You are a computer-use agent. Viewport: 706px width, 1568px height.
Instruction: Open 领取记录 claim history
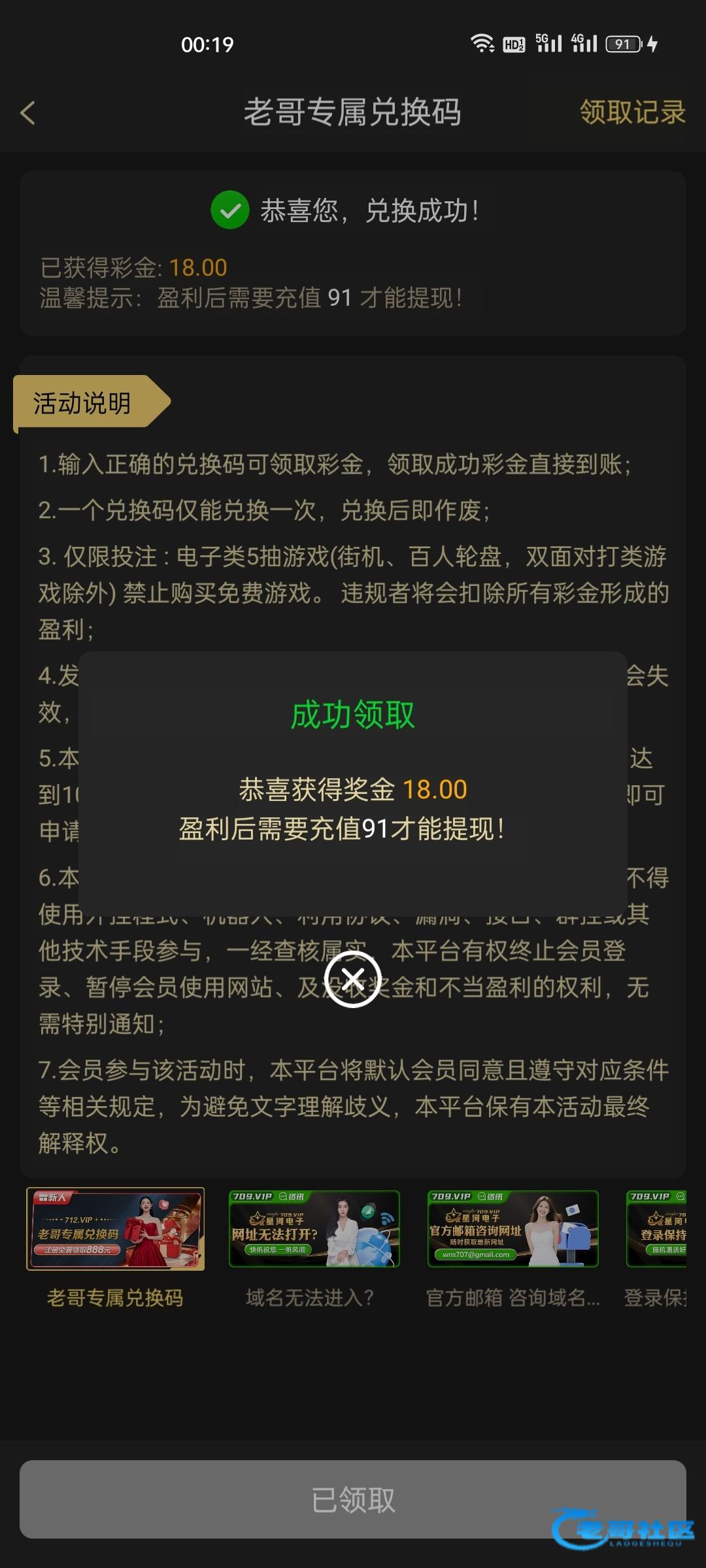point(631,112)
